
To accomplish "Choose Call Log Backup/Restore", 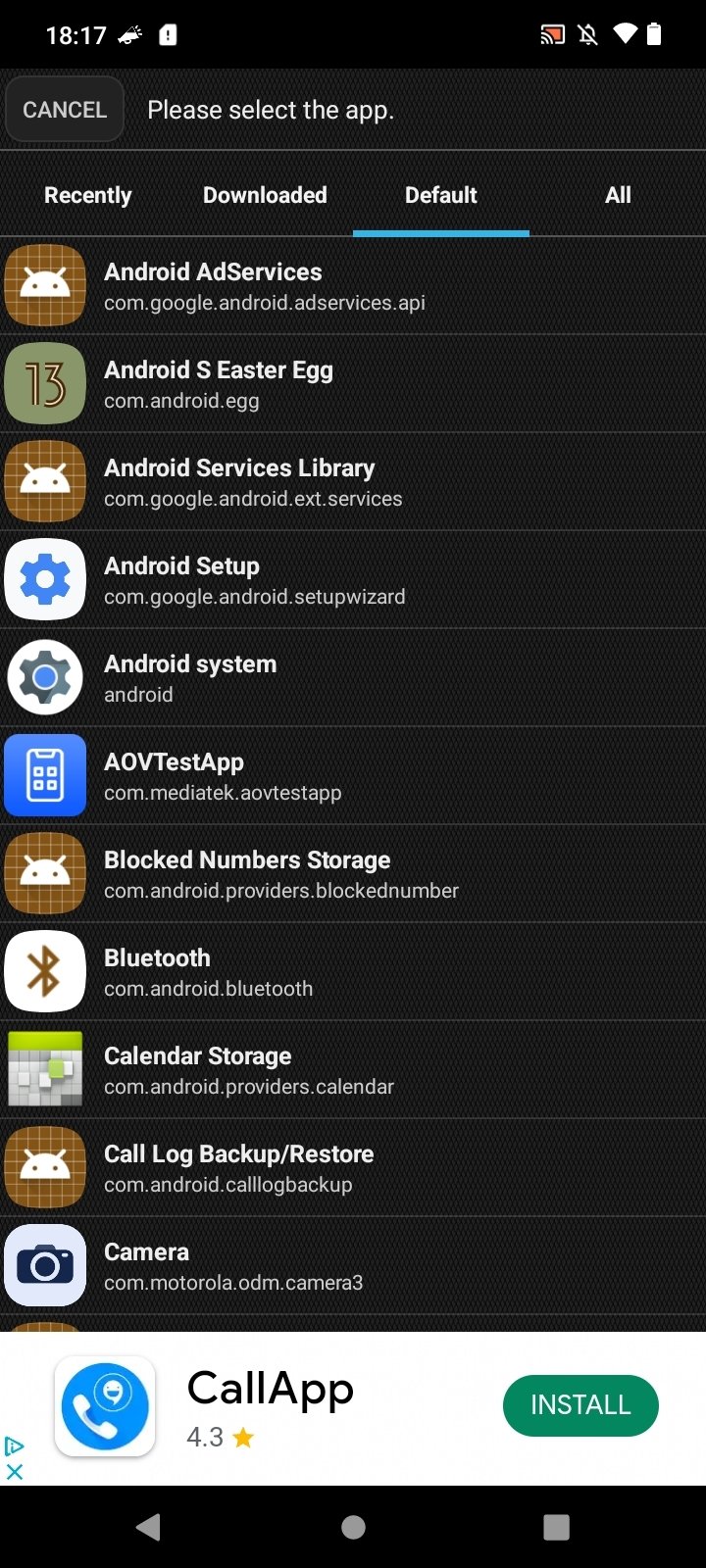I will (x=353, y=1167).
